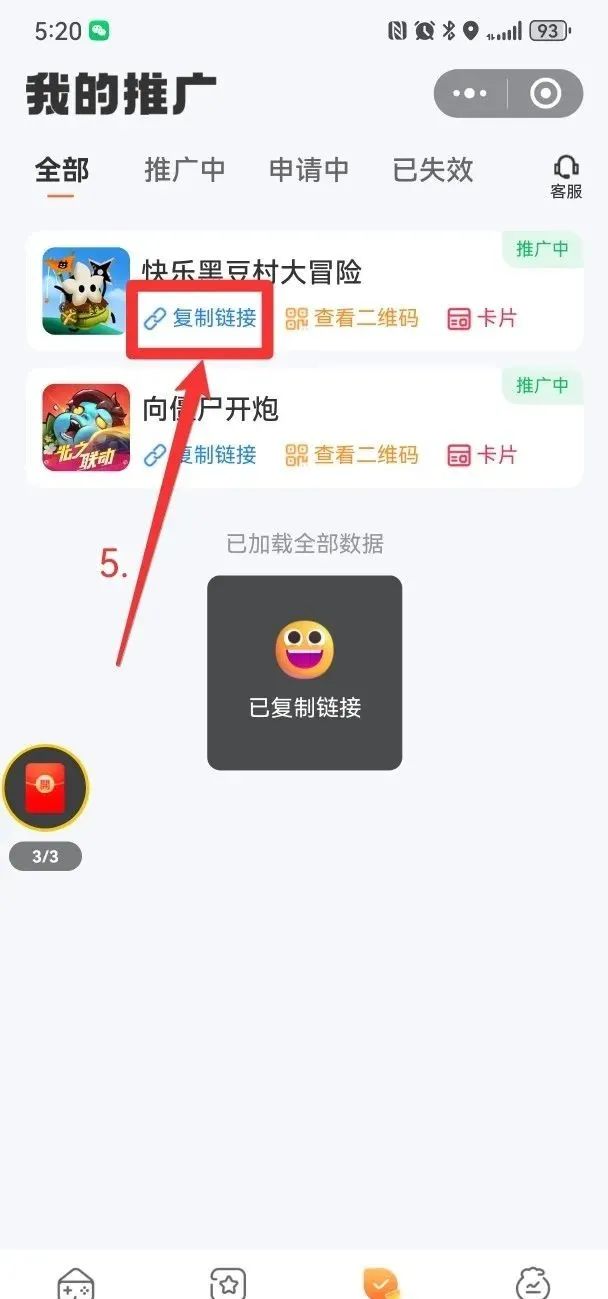The image size is (608, 1299).
Task: Tap the floating red envelope button
Action: (x=45, y=789)
